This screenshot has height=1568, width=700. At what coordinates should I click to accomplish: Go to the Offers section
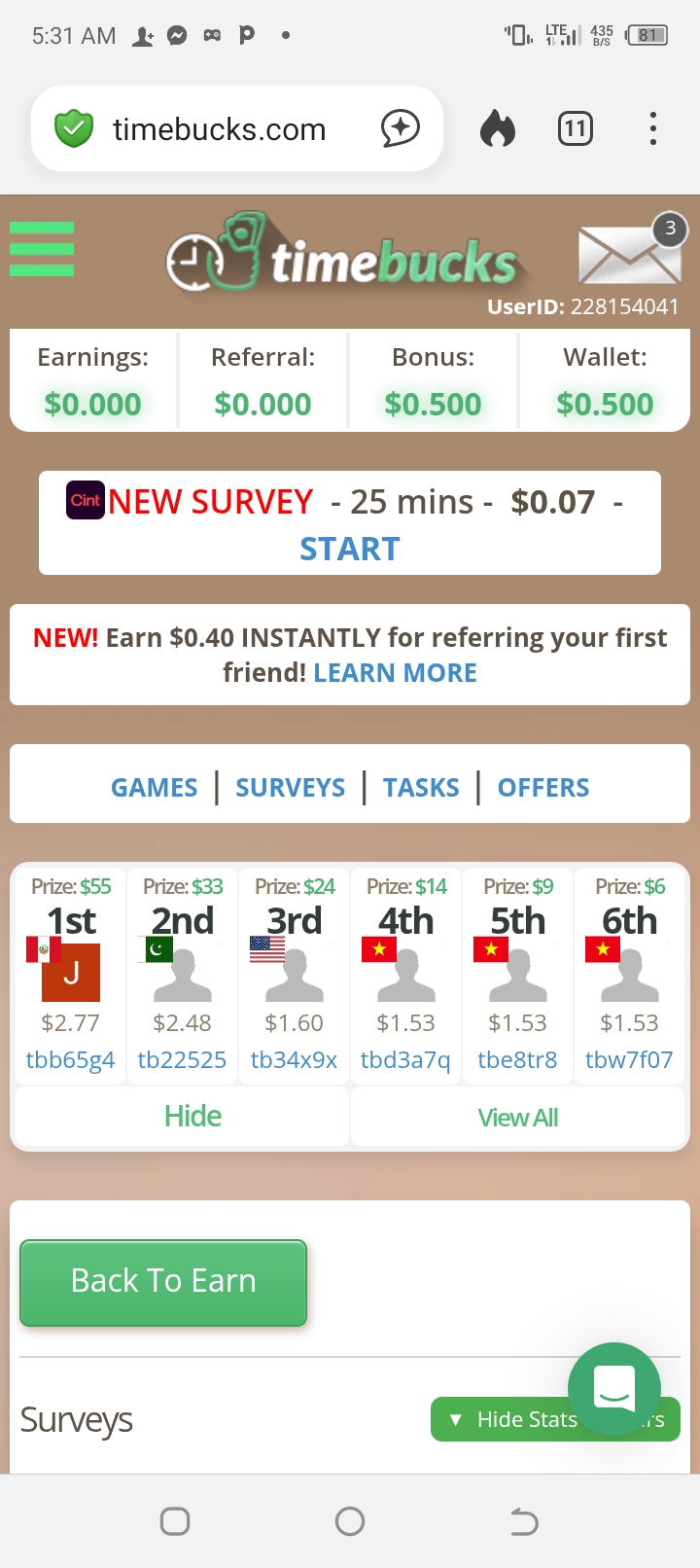tap(543, 788)
